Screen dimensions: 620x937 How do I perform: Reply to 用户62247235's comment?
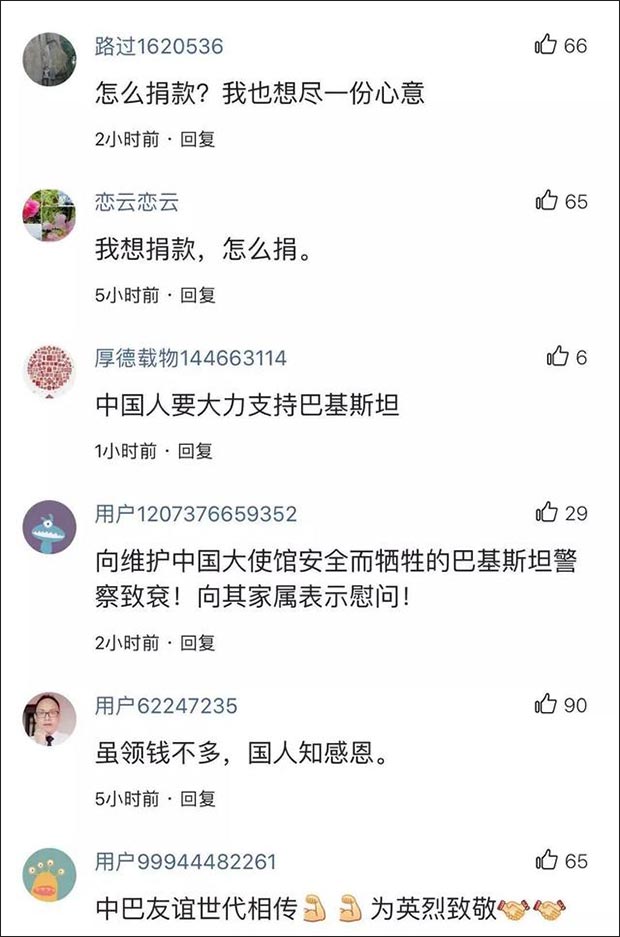197,799
